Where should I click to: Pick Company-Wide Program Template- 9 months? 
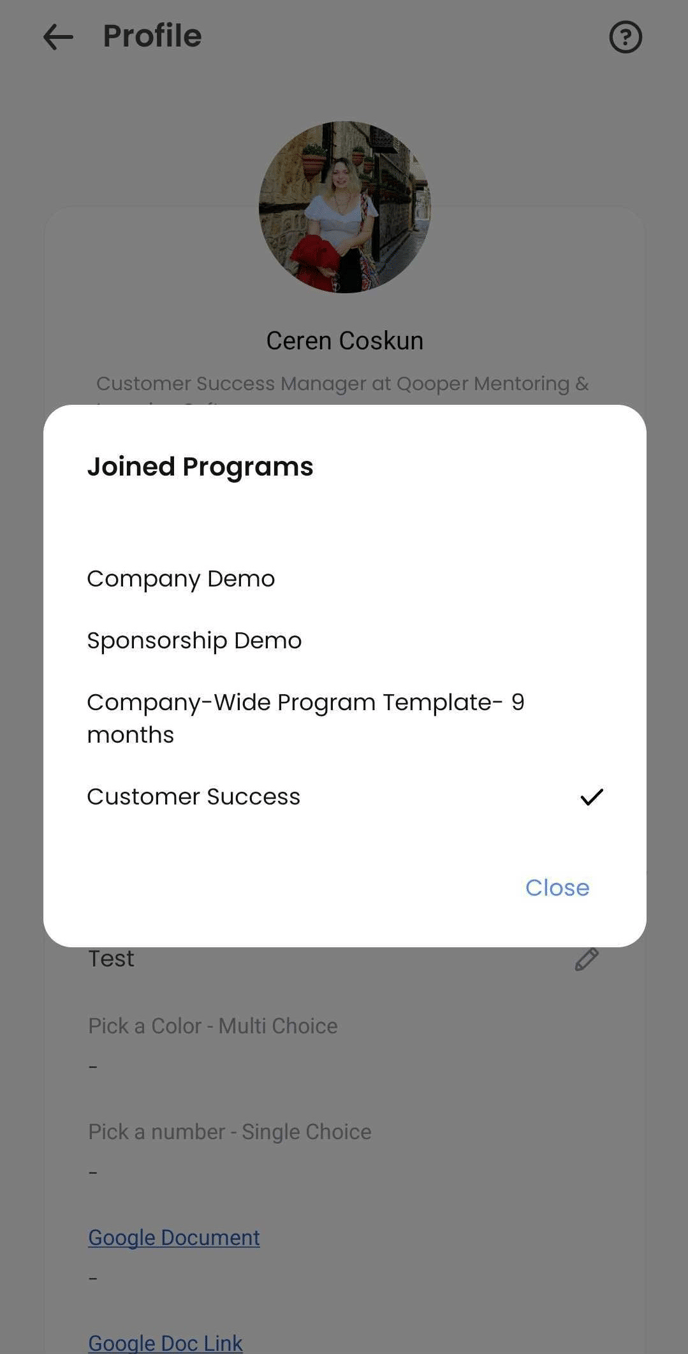tap(305, 718)
